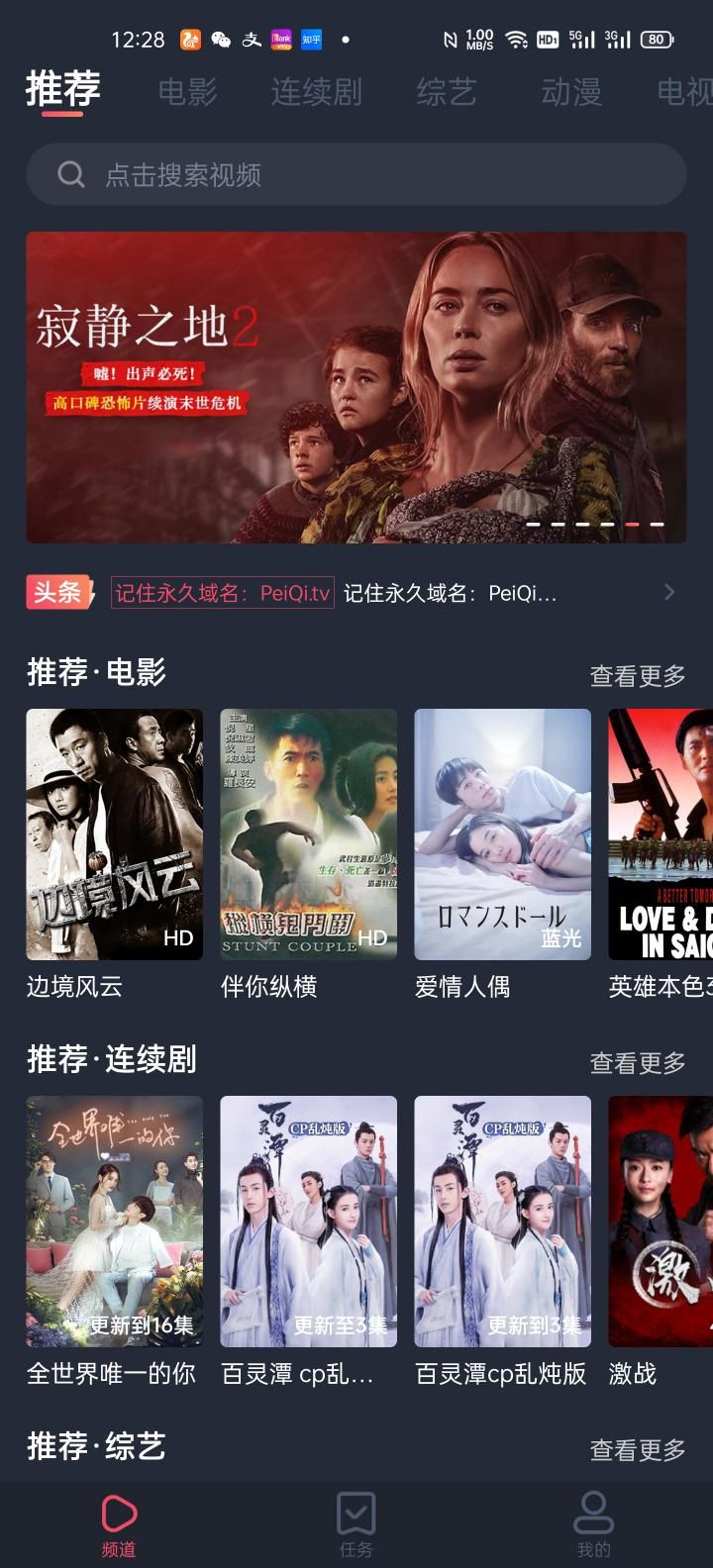This screenshot has width=713, height=1568.
Task: Open the 头条 announcement arrow
Action: (669, 592)
